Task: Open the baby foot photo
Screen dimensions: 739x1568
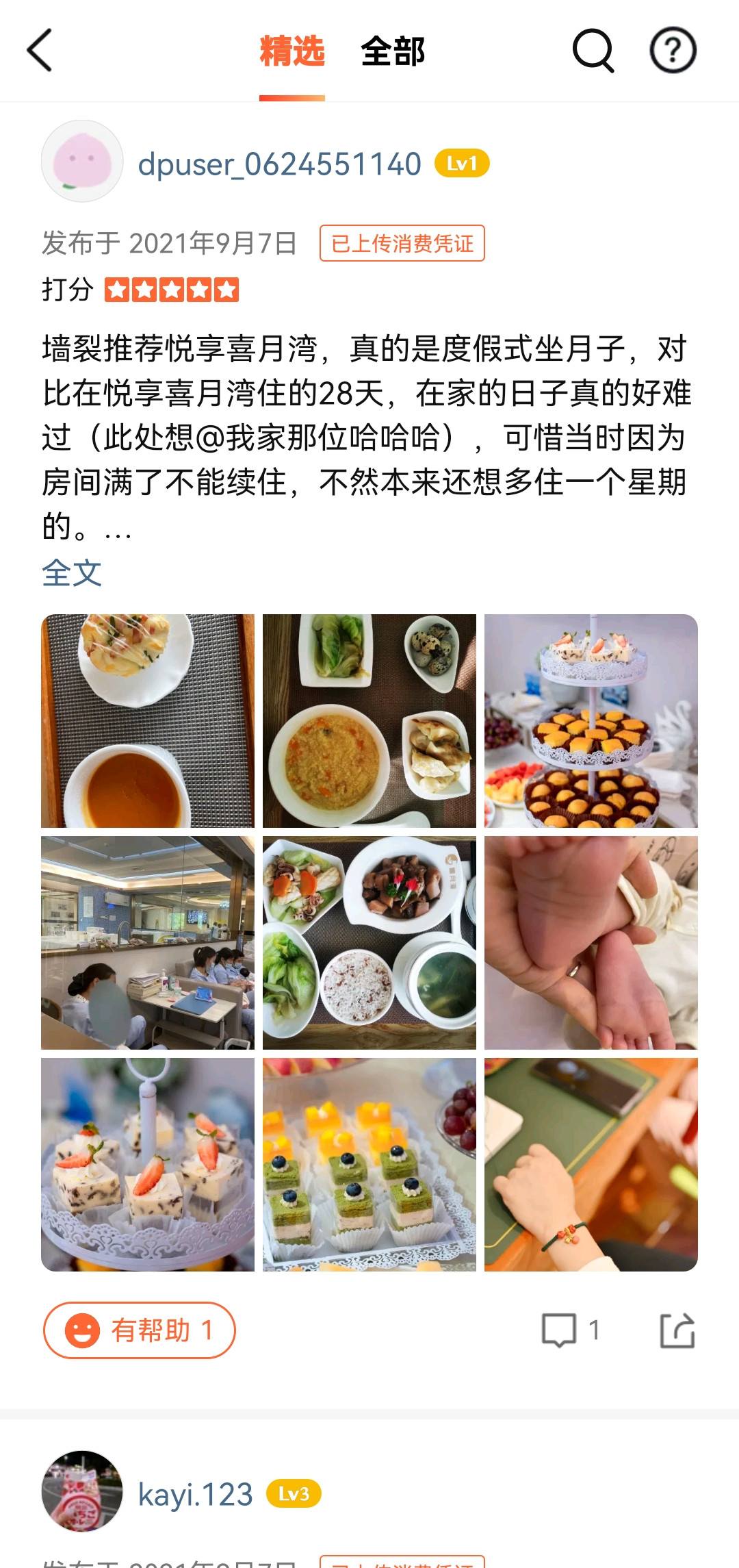Action: point(591,942)
